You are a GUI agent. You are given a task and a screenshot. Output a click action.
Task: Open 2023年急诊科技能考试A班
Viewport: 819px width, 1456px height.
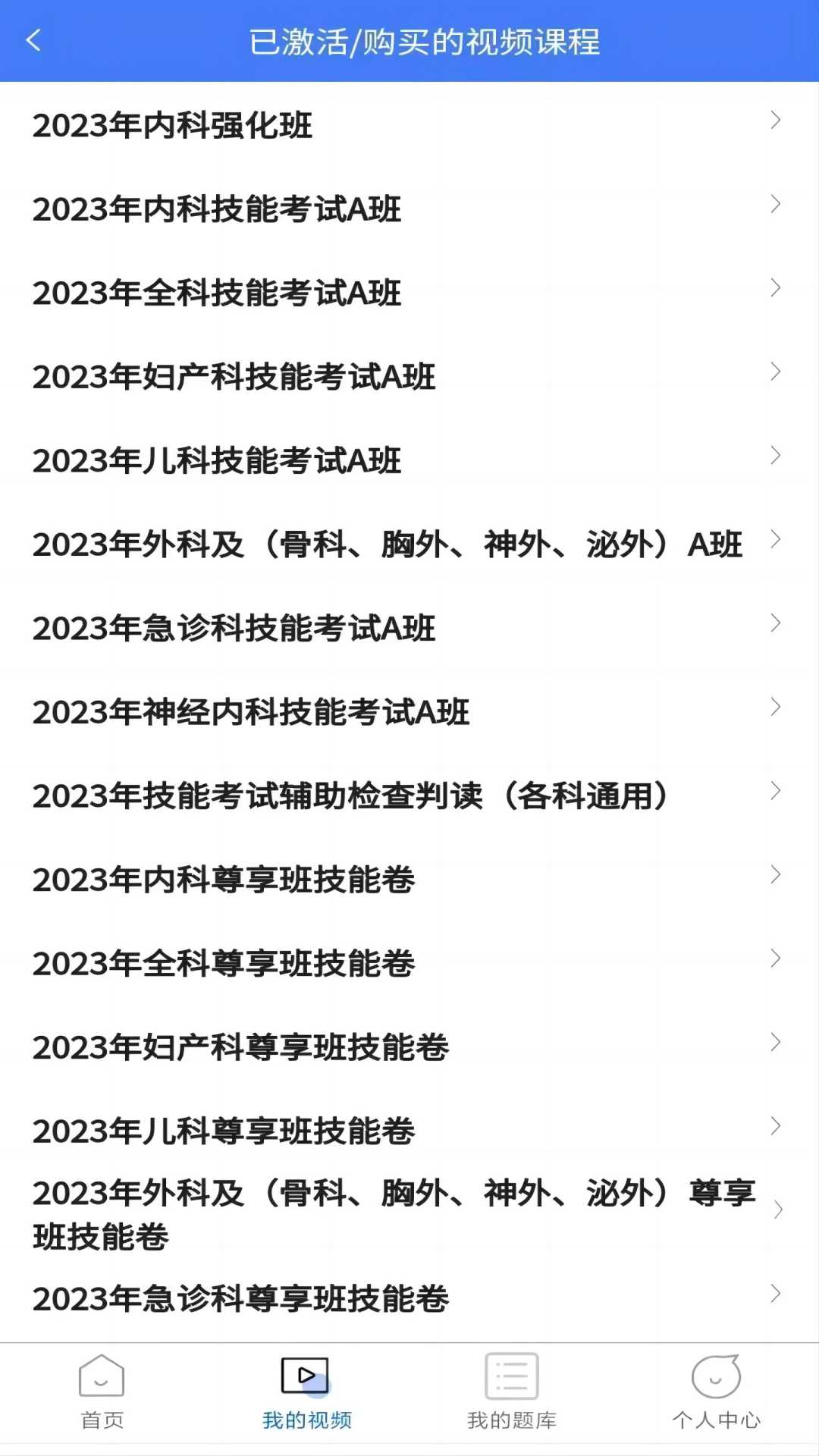click(409, 628)
